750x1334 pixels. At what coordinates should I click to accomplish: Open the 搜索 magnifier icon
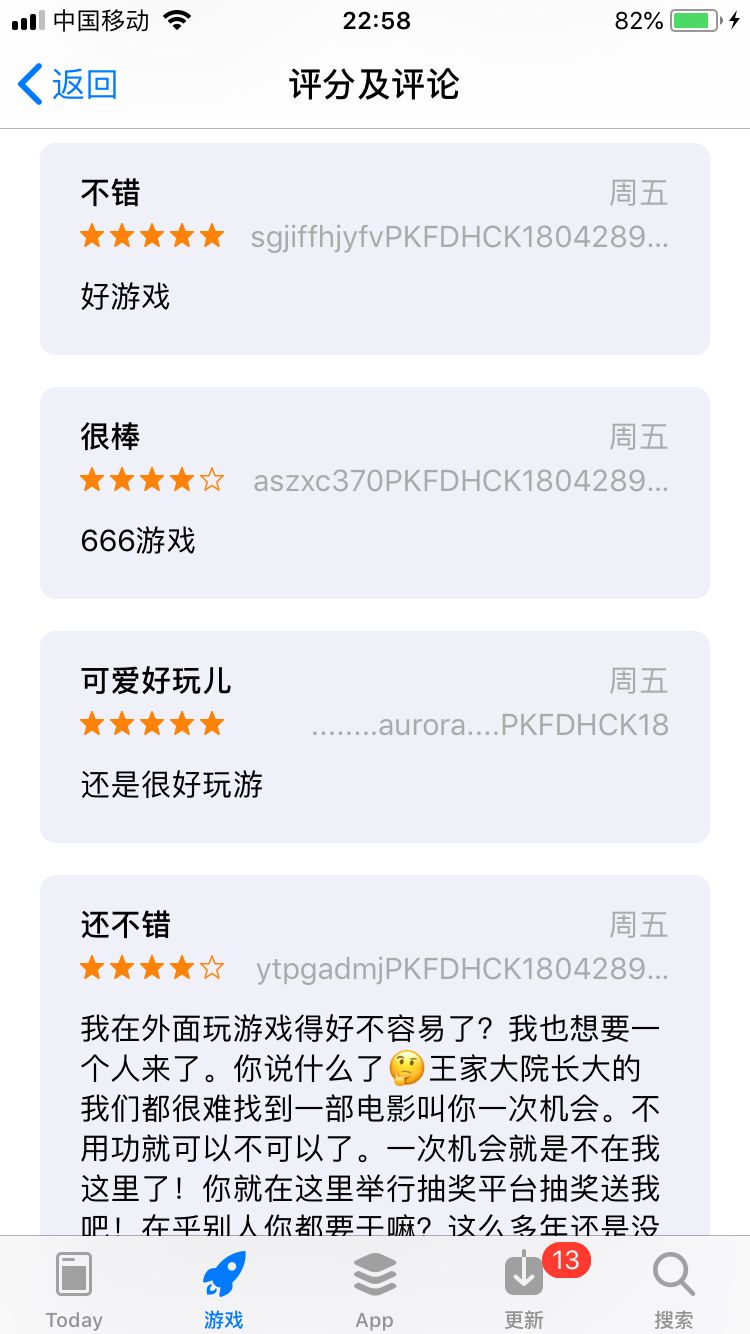673,1271
